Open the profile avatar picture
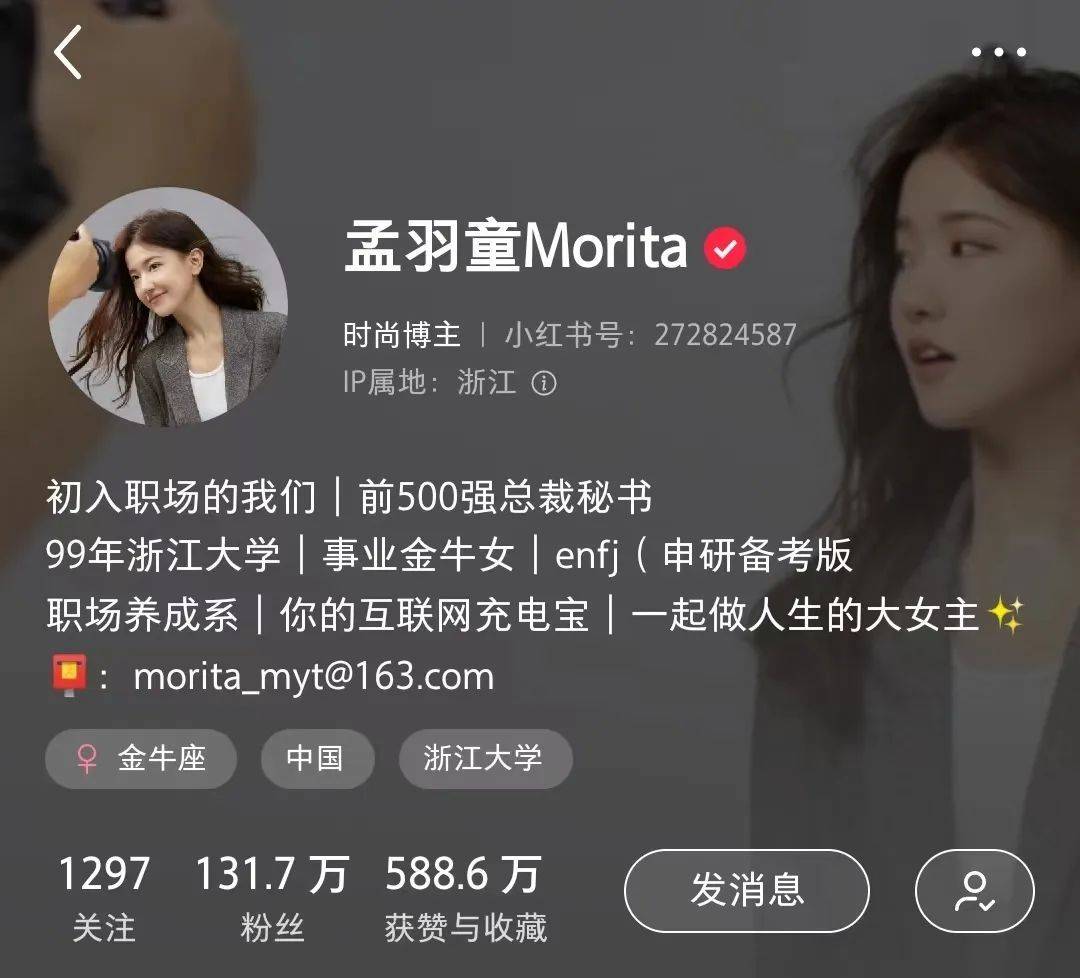 (168, 307)
